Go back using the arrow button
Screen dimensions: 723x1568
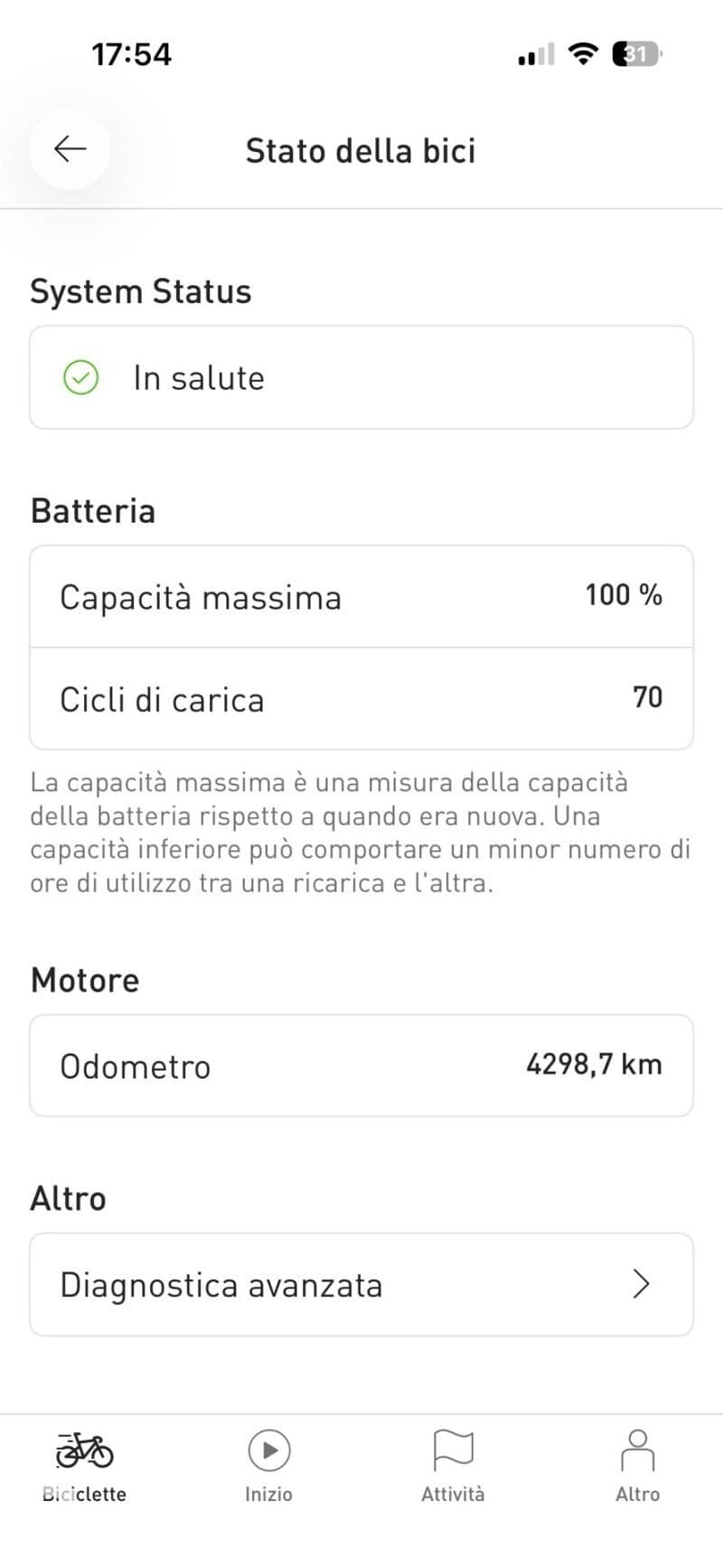click(70, 149)
